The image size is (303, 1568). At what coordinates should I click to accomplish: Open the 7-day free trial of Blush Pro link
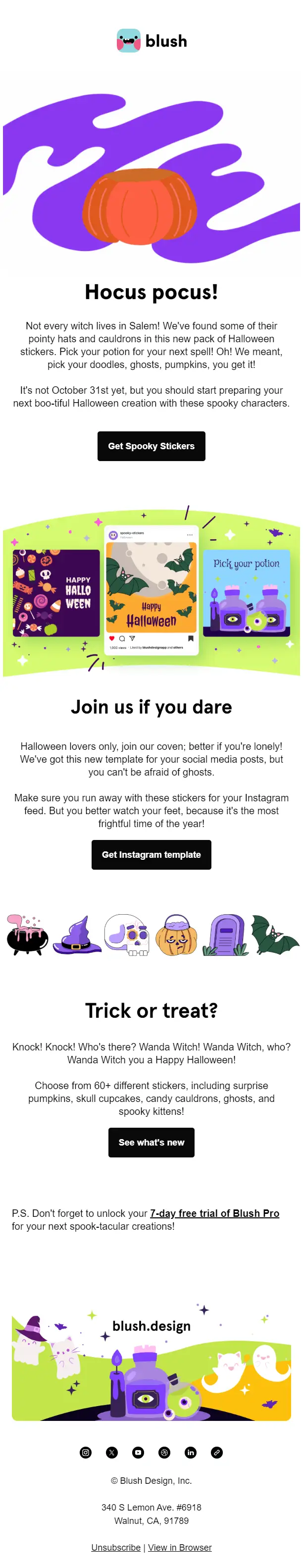coord(214,1213)
